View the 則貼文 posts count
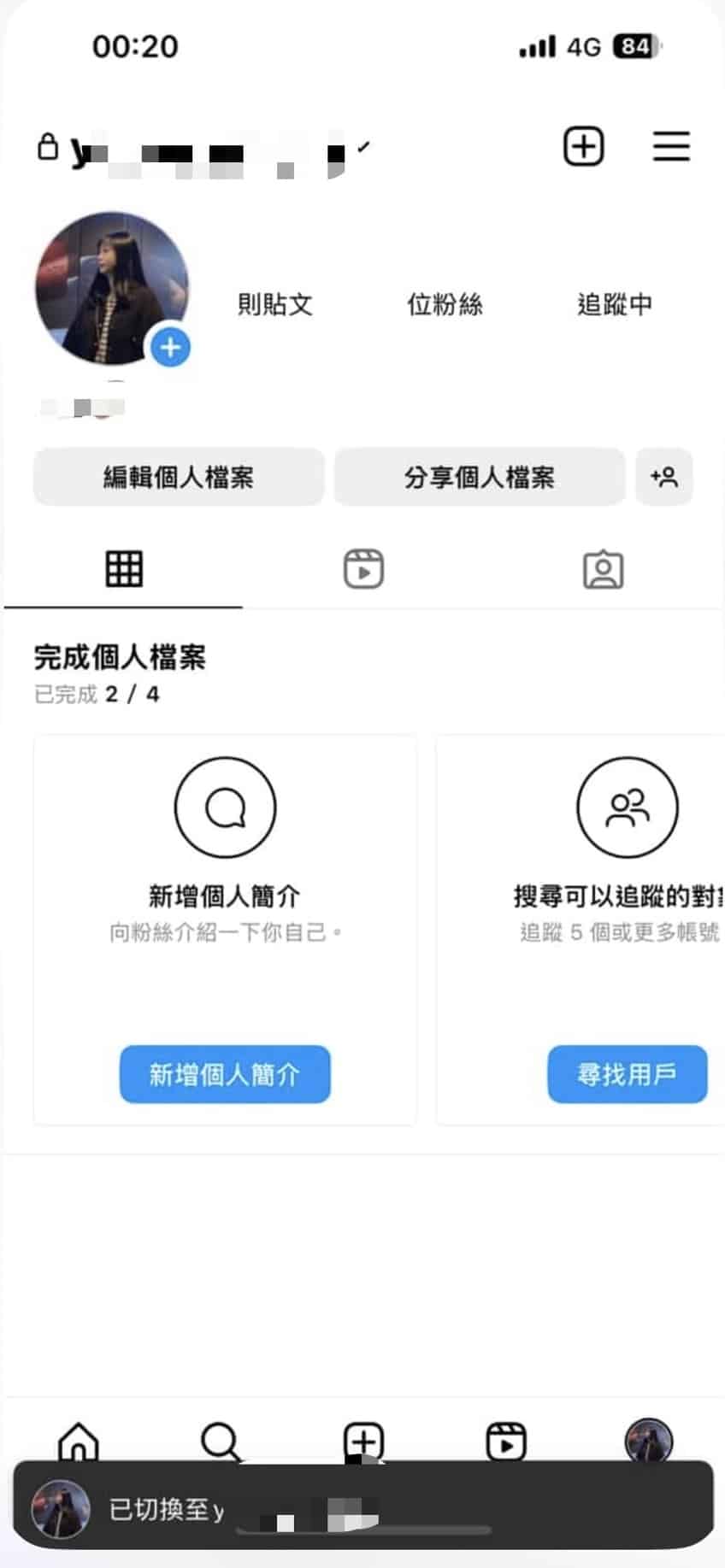Screen dimensions: 725x1568 pyautogui.click(x=274, y=303)
